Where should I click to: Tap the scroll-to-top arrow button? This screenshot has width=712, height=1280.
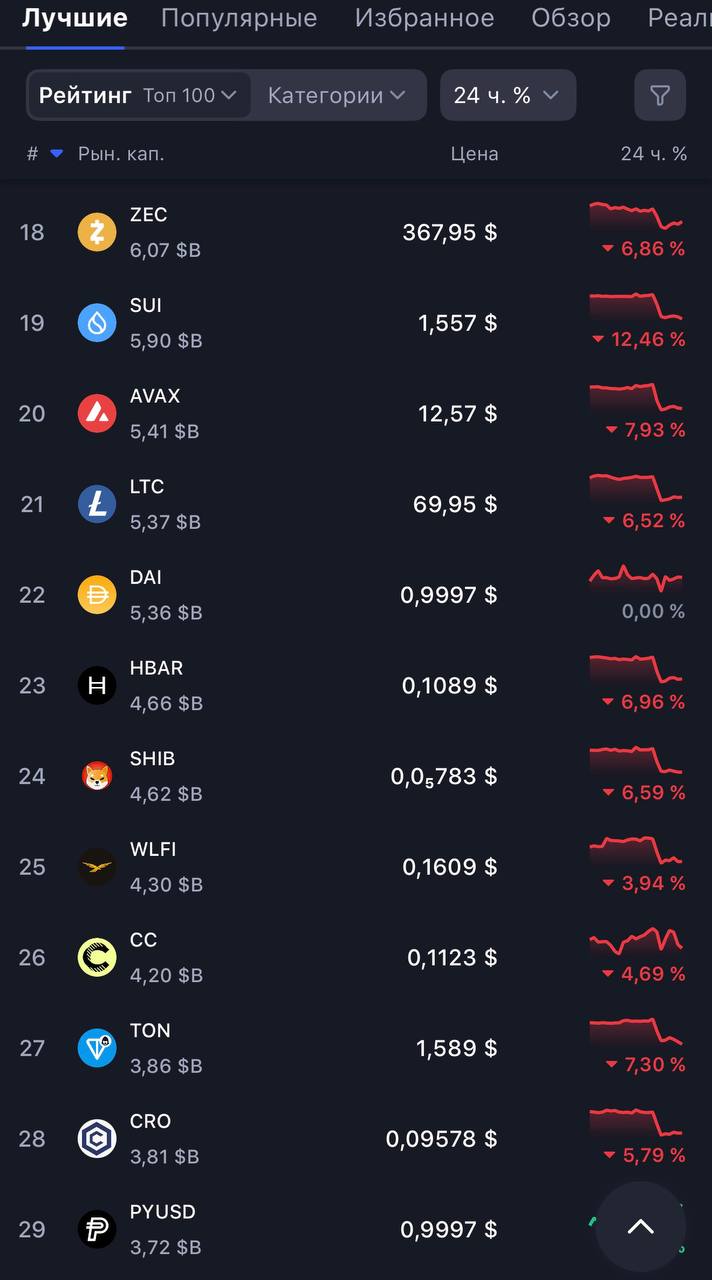(640, 1226)
